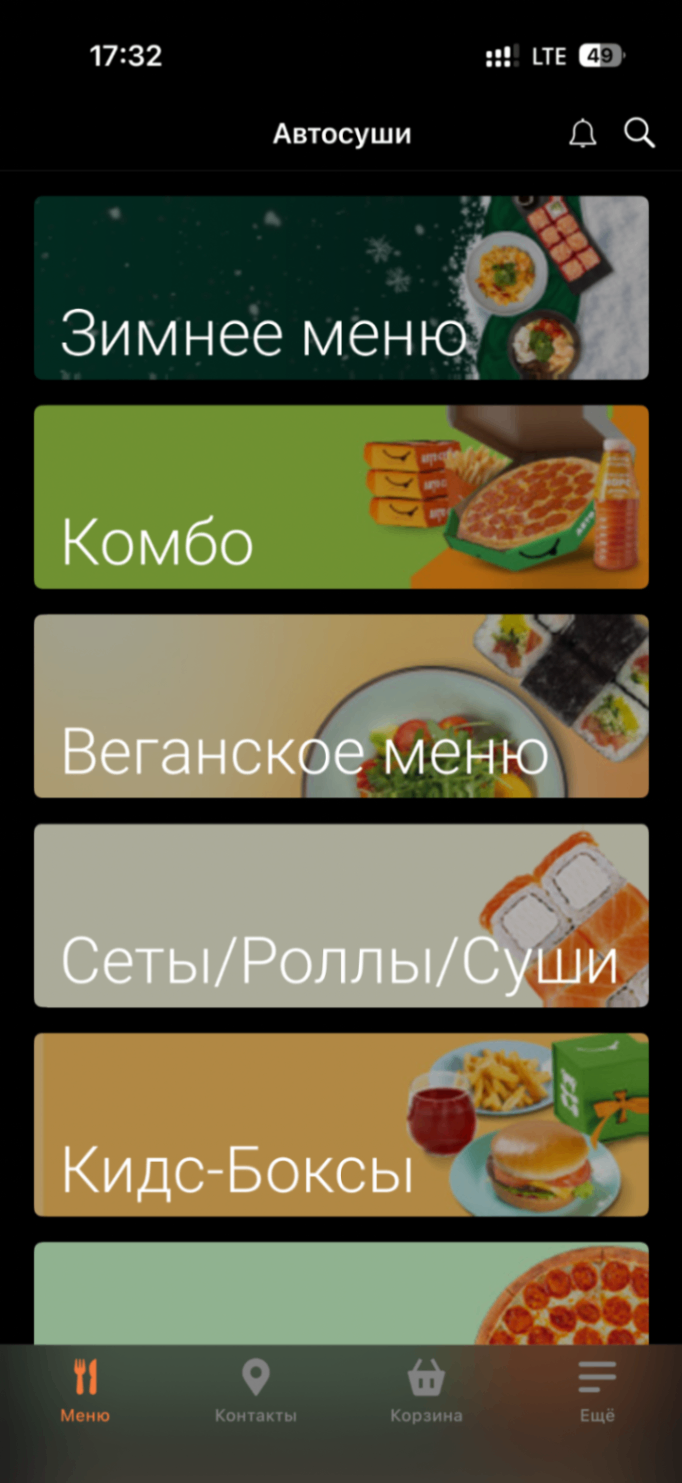Tap the search magnifier icon
682x1483 pixels.
639,134
